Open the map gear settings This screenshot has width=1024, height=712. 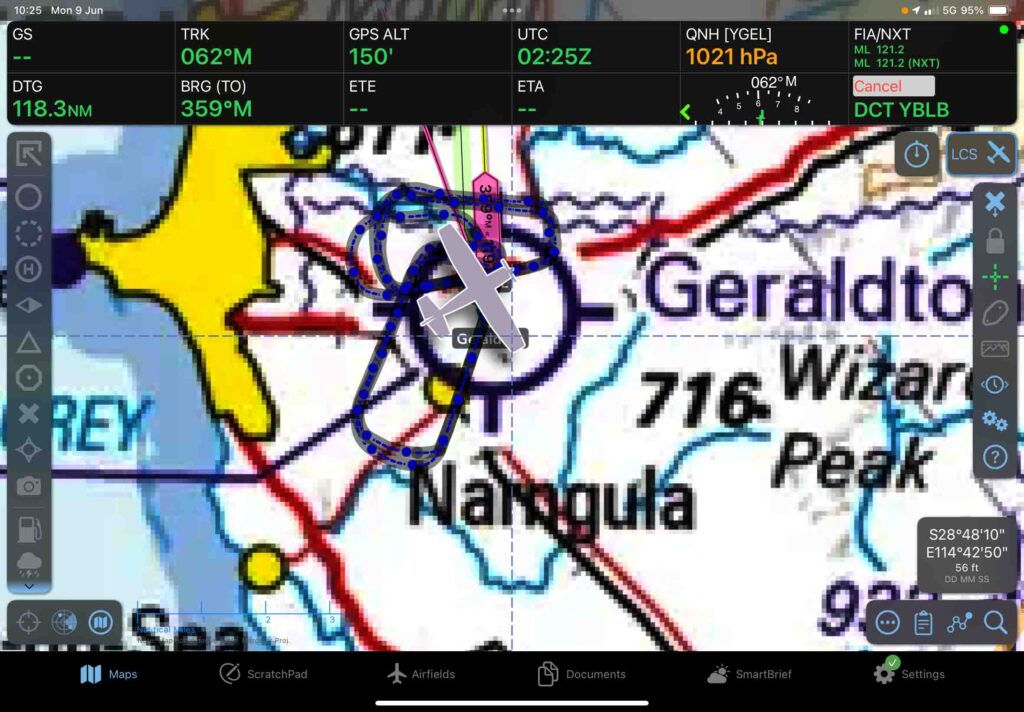coord(995,421)
